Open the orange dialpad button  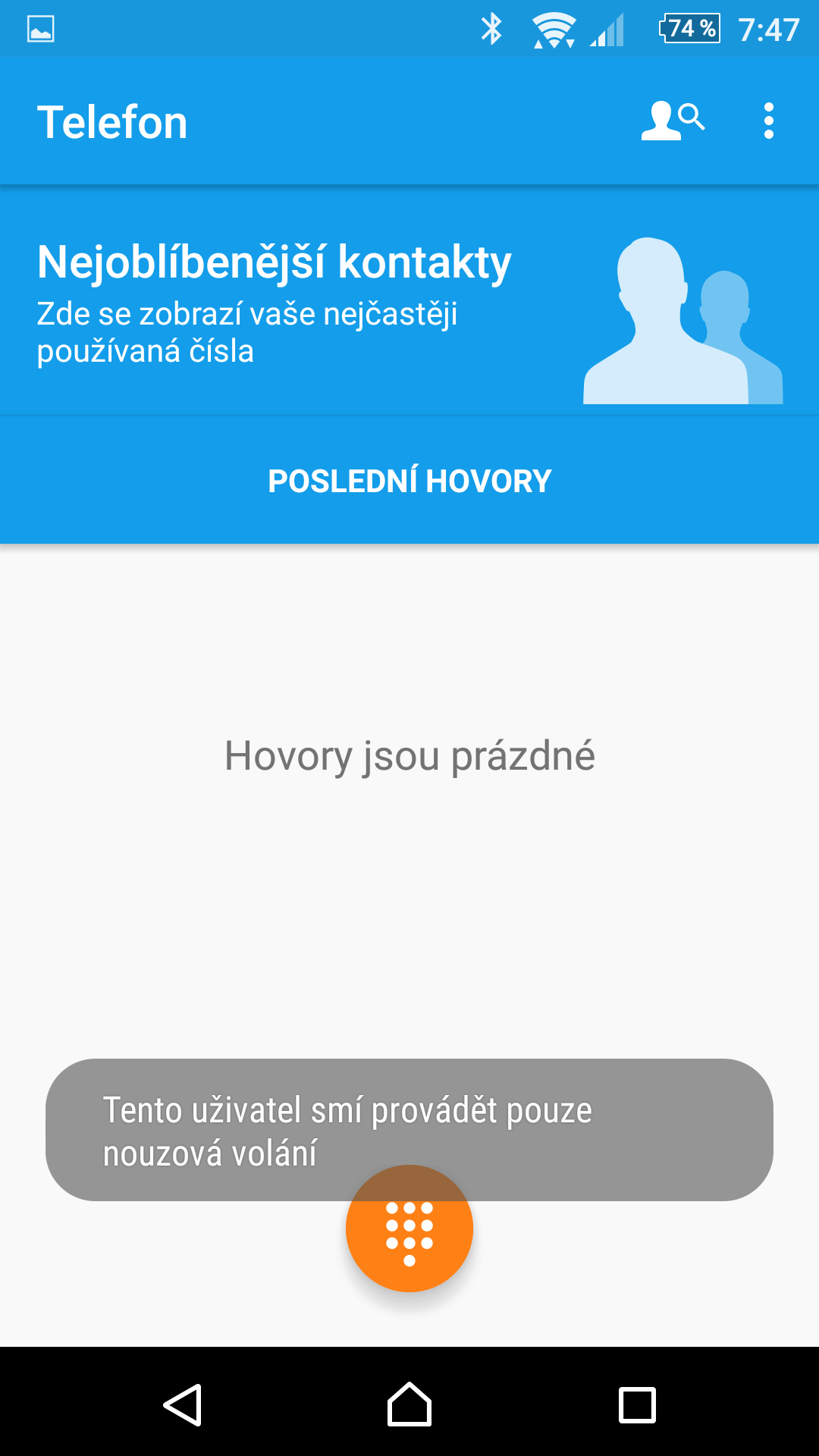[409, 1228]
